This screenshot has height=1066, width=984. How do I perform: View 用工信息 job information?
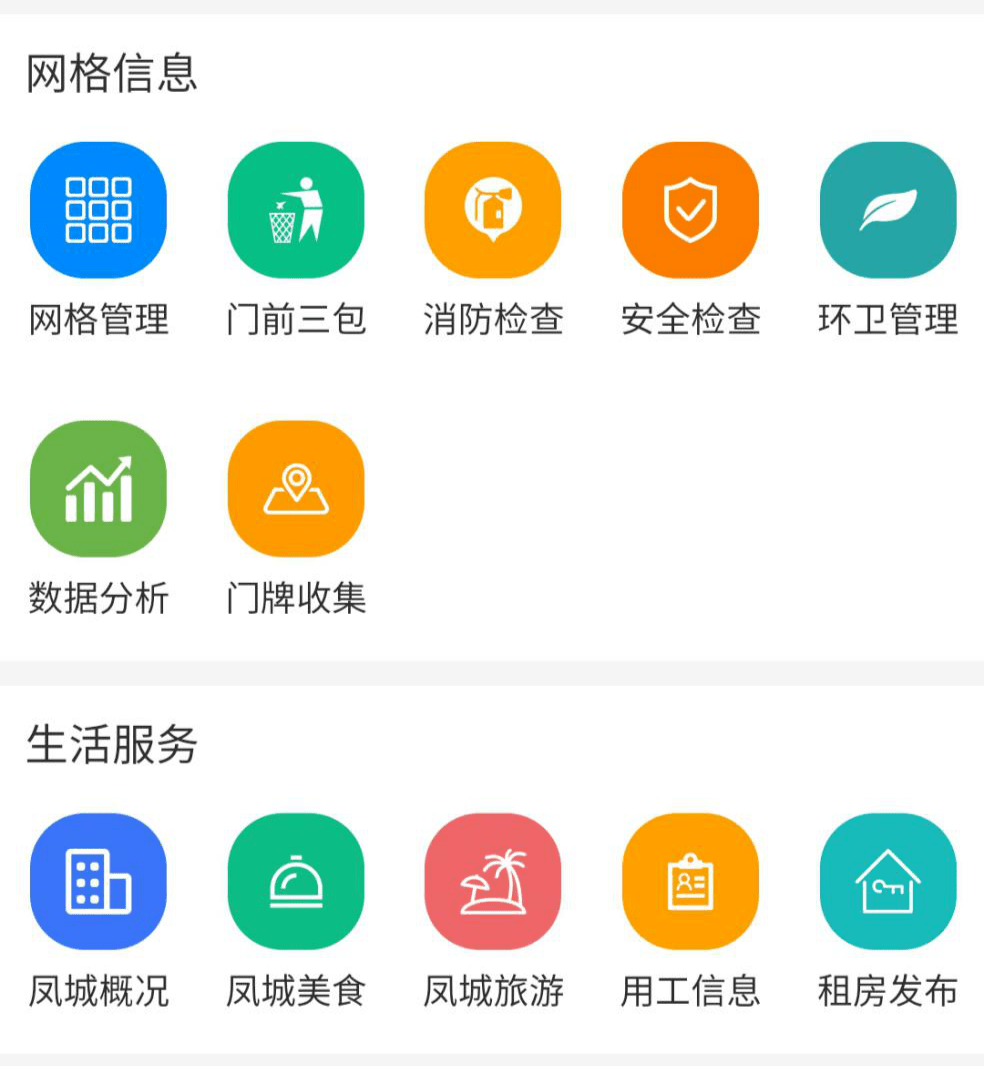click(691, 881)
